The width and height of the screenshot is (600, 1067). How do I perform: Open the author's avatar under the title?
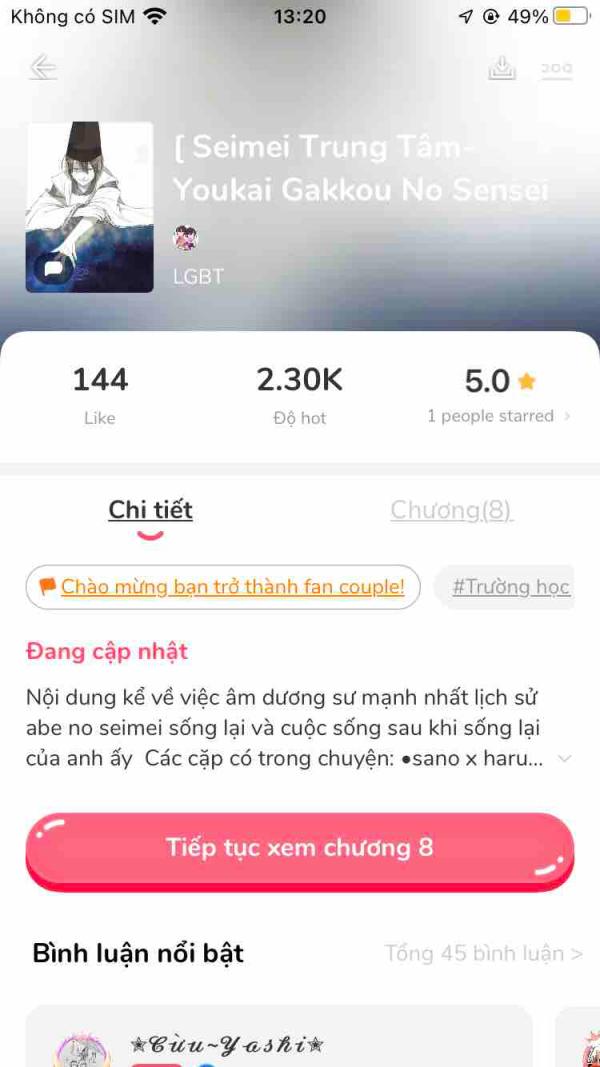[x=185, y=238]
